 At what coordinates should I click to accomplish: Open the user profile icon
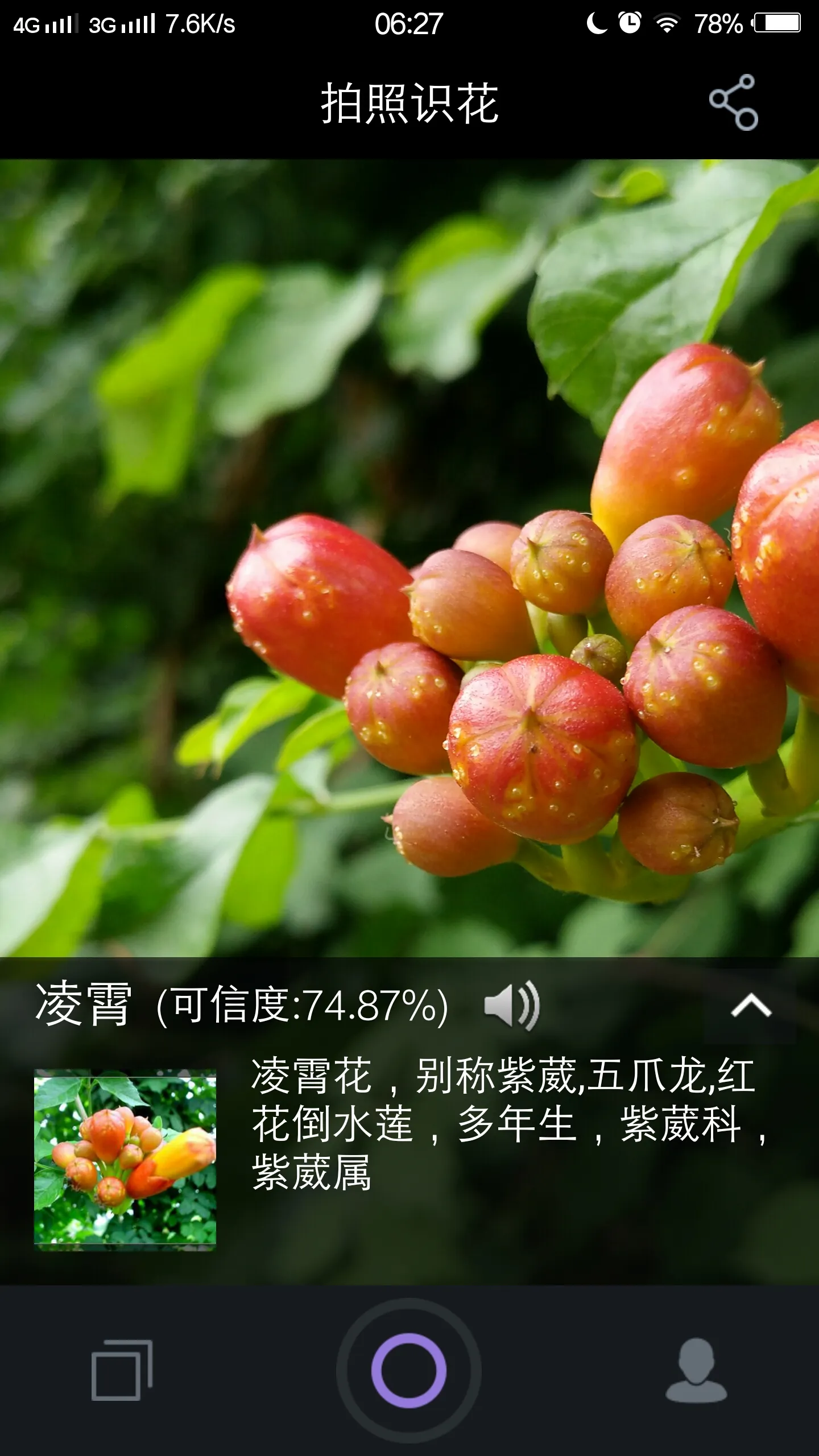click(x=696, y=1370)
